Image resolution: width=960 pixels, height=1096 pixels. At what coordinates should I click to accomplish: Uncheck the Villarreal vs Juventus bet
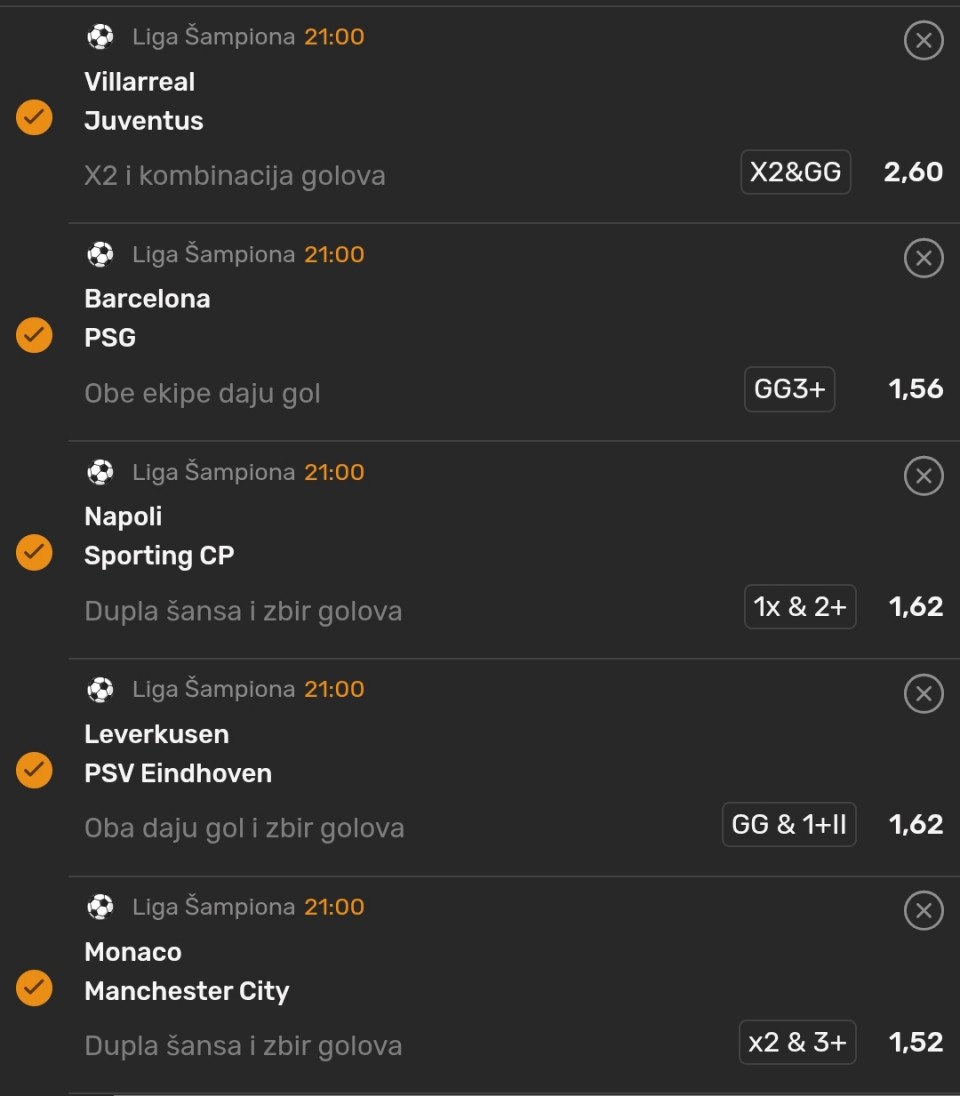click(x=34, y=117)
